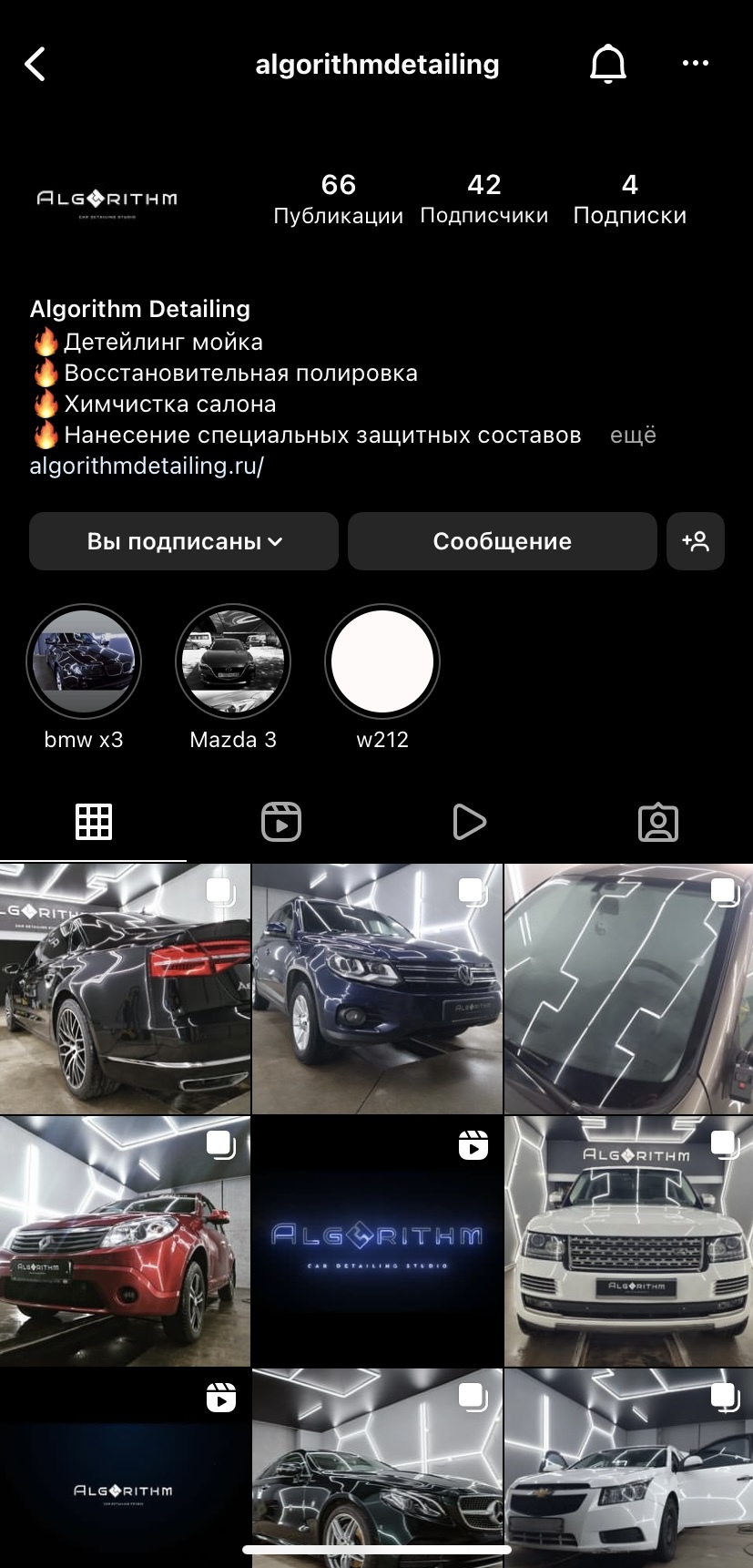753x1568 pixels.
Task: Select the posts grid tab icon
Action: (x=93, y=821)
